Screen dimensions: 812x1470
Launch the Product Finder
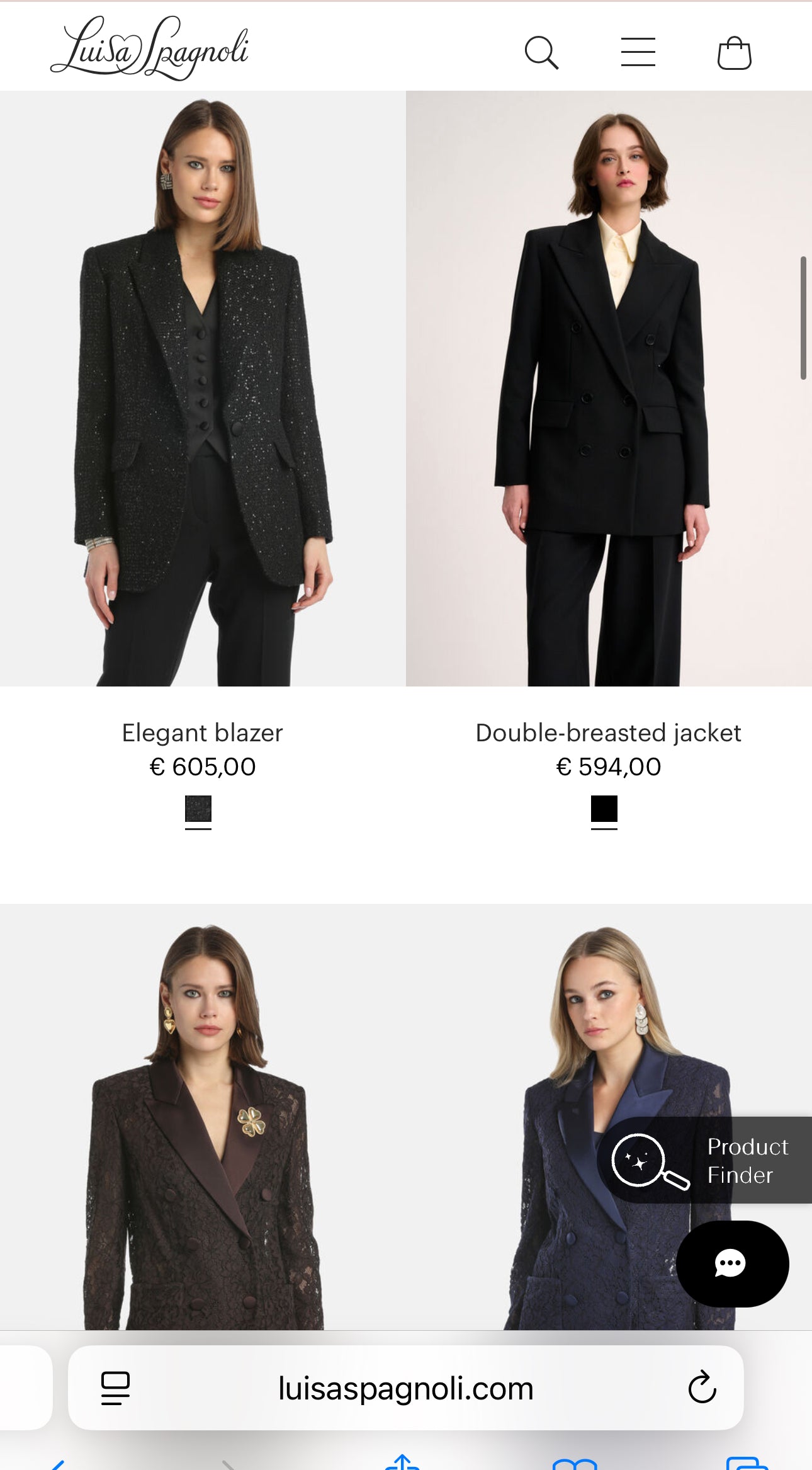[x=705, y=1160]
